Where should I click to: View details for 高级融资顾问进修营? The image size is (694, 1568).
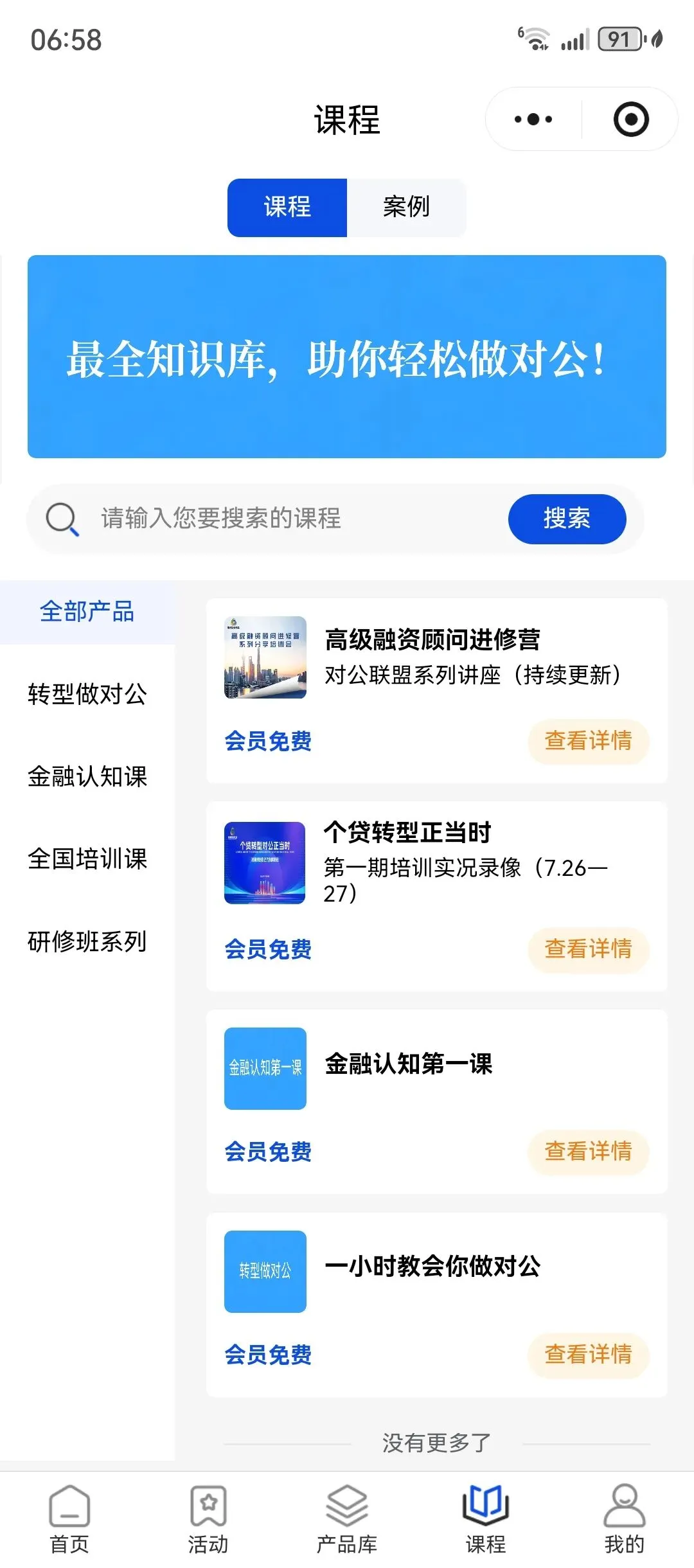tap(588, 741)
